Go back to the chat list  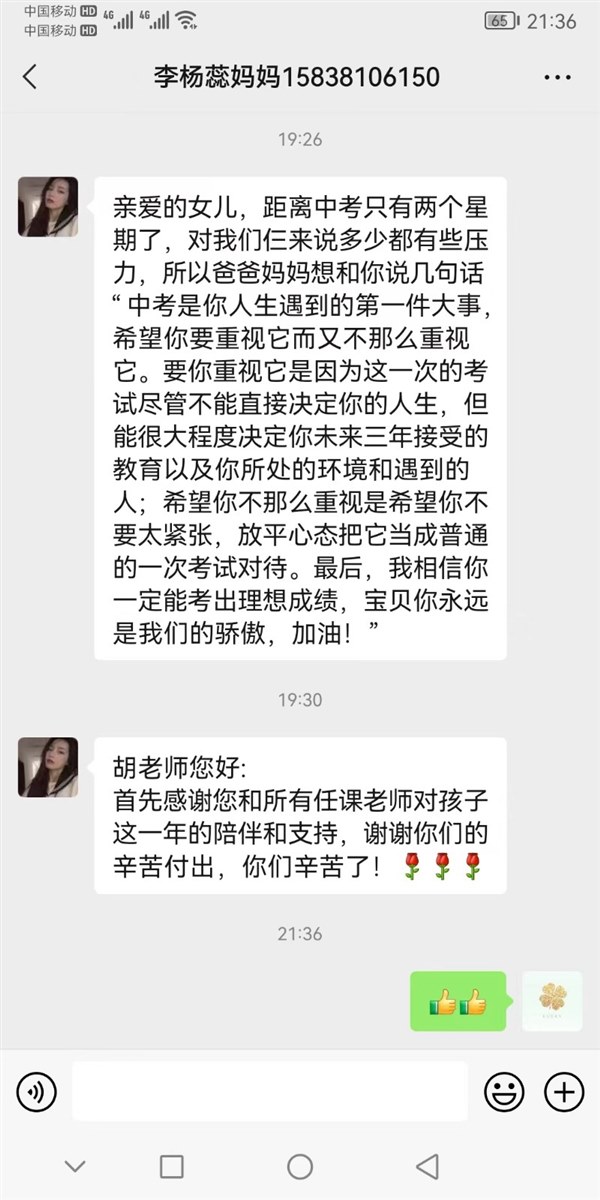(x=30, y=77)
